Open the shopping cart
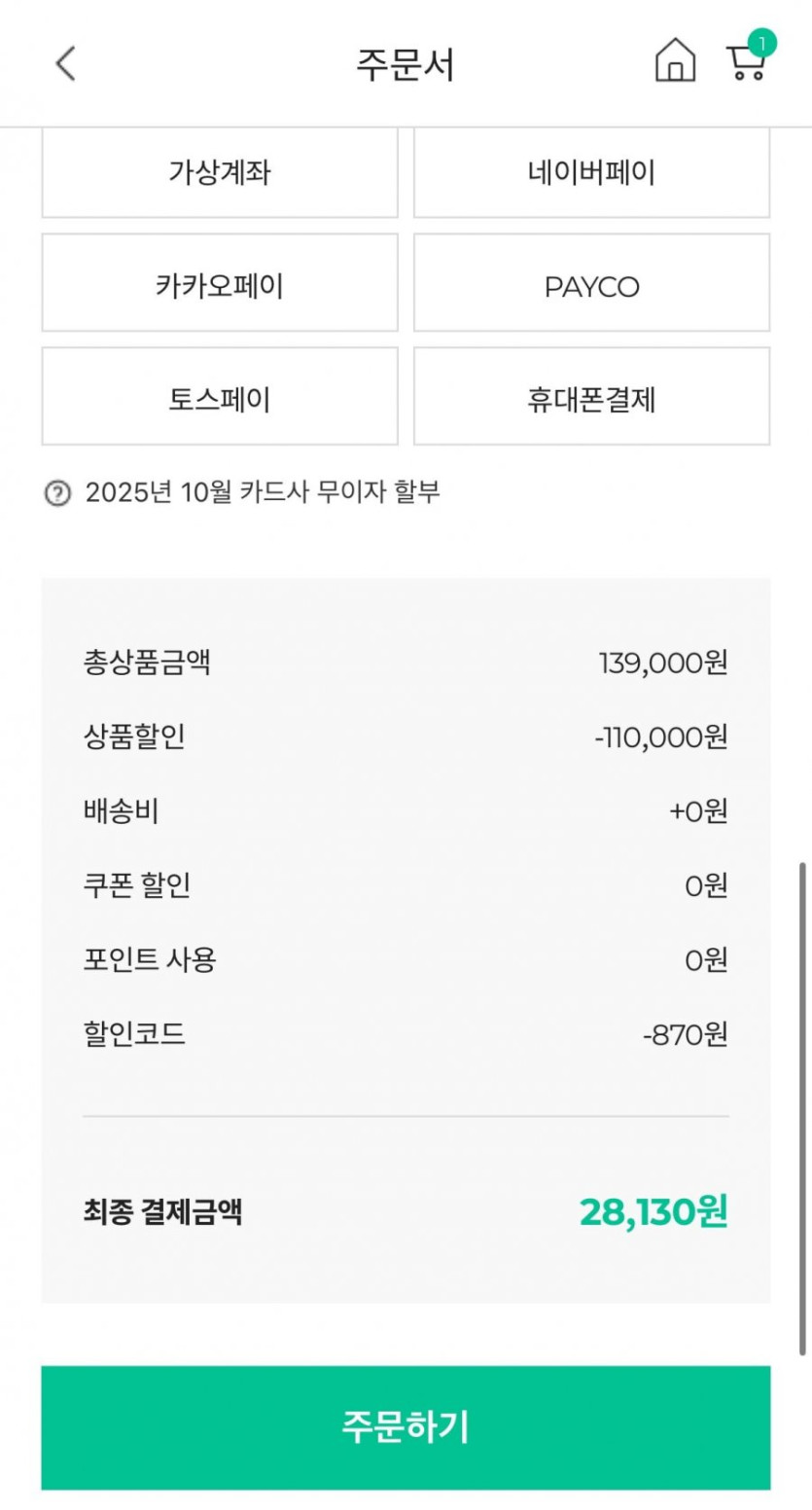 point(746,61)
